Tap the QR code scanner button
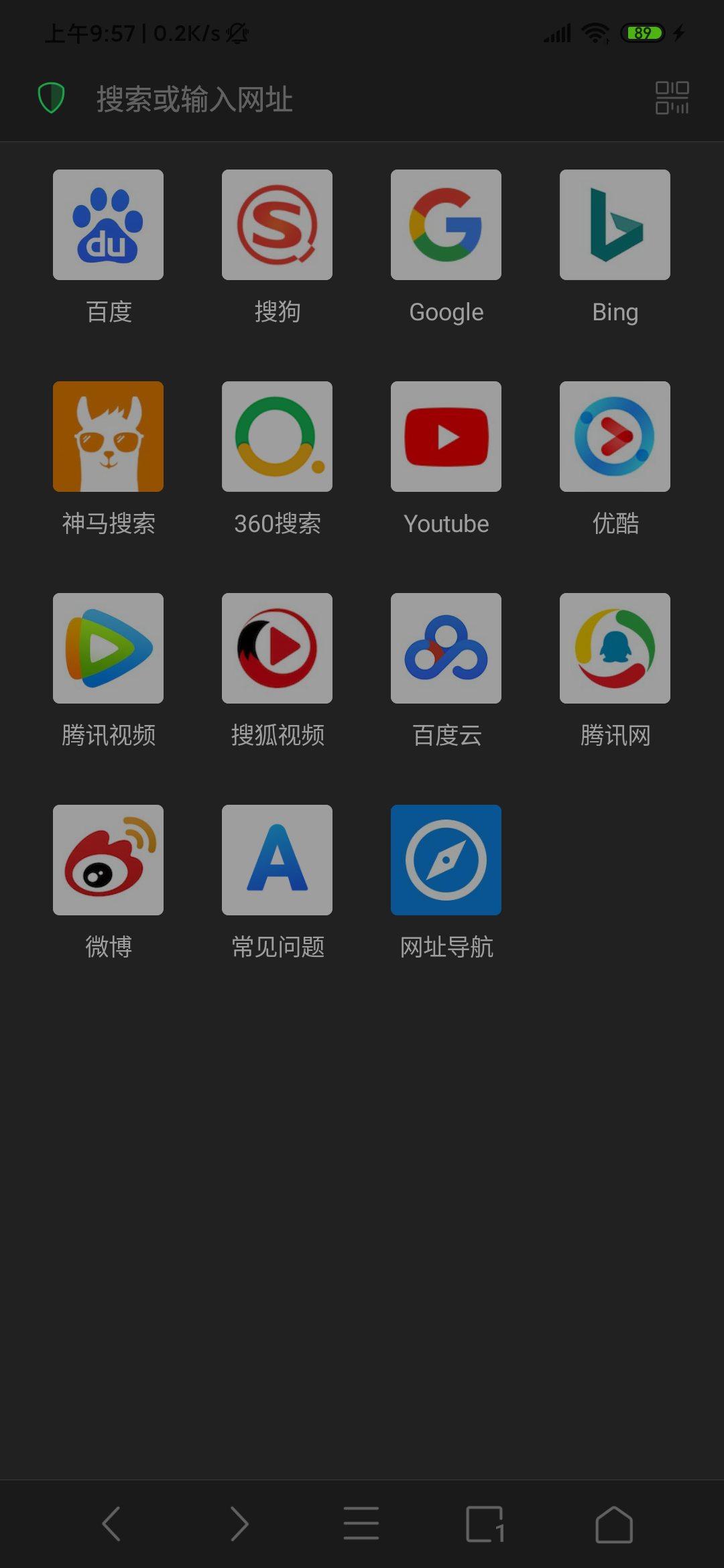The image size is (724, 1568). [x=674, y=97]
